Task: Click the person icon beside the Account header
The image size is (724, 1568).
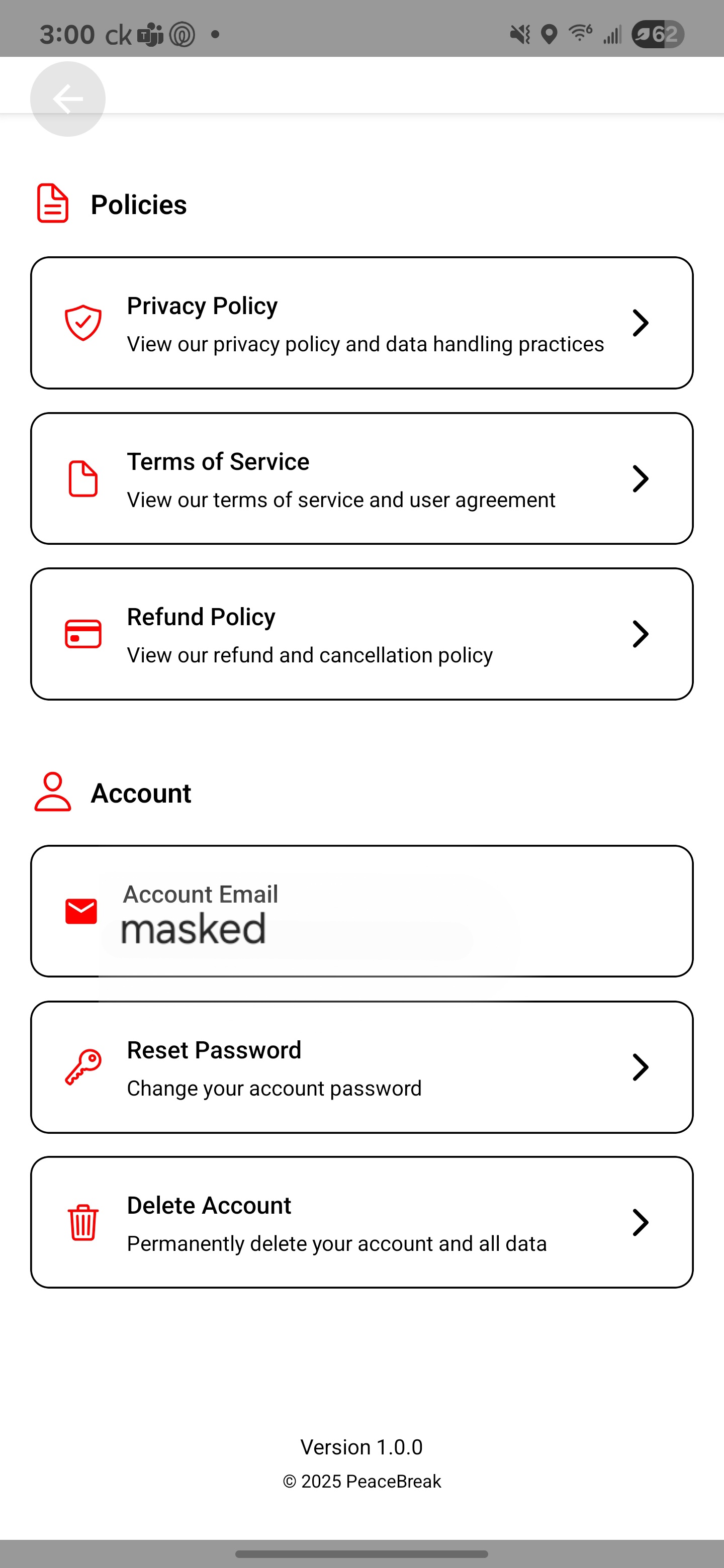Action: click(x=52, y=793)
